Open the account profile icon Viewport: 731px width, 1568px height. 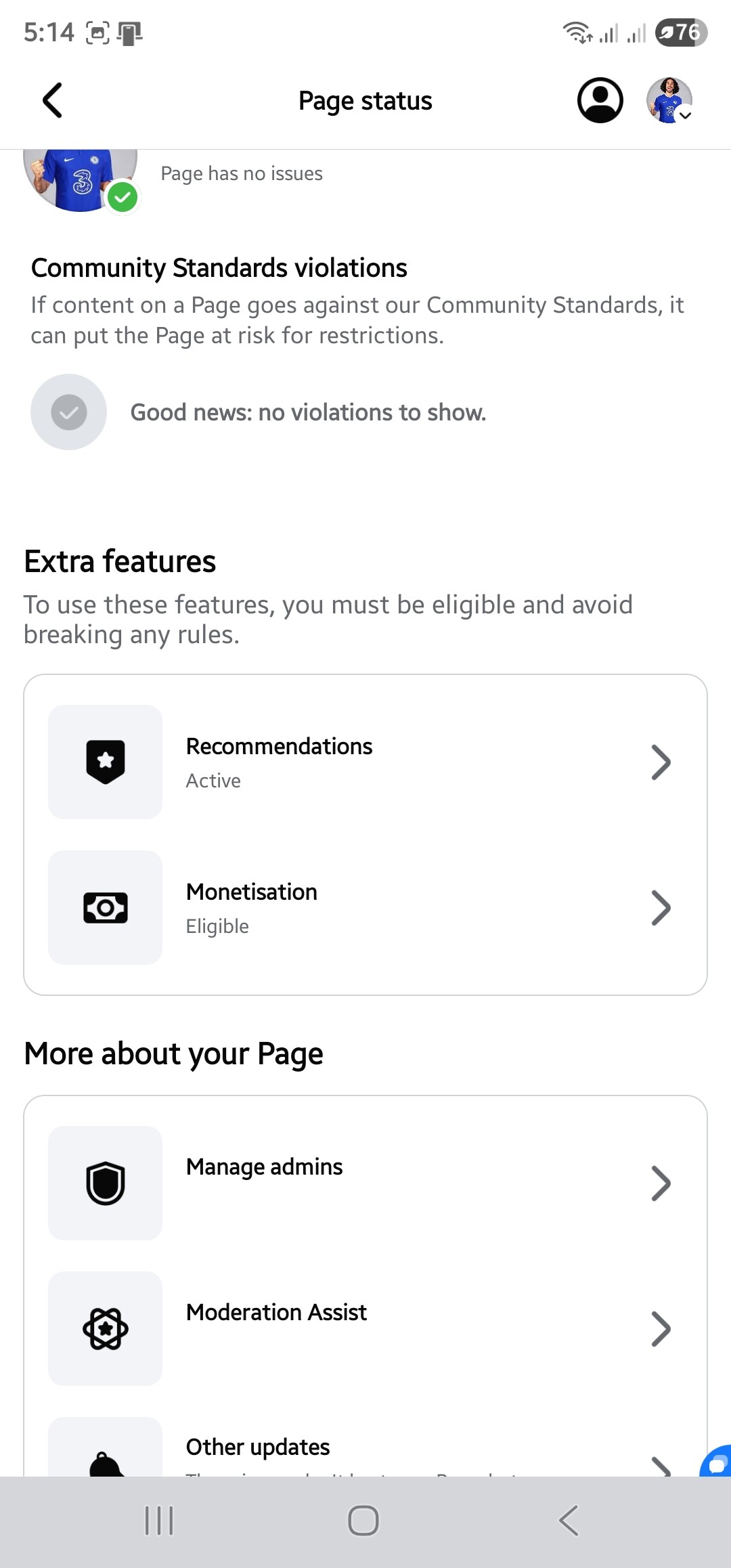[x=600, y=100]
